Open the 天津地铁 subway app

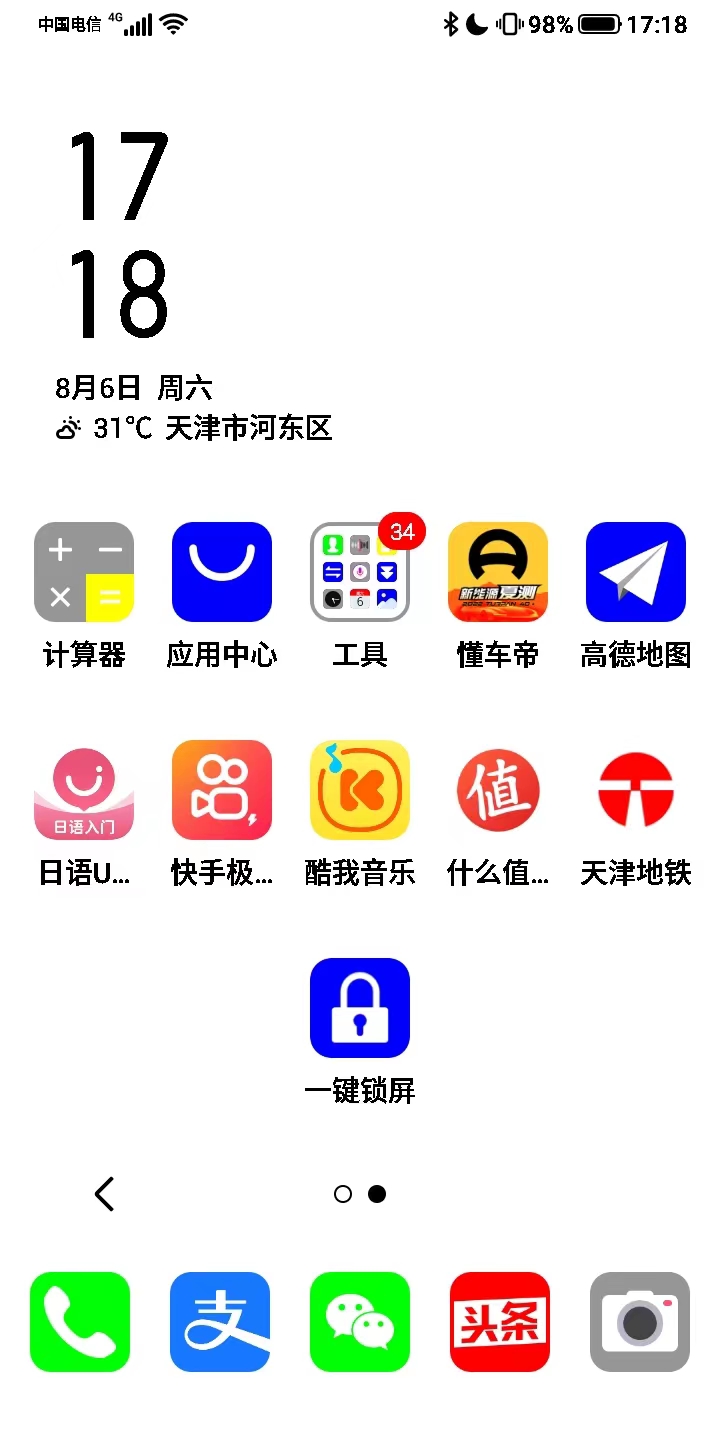click(636, 790)
